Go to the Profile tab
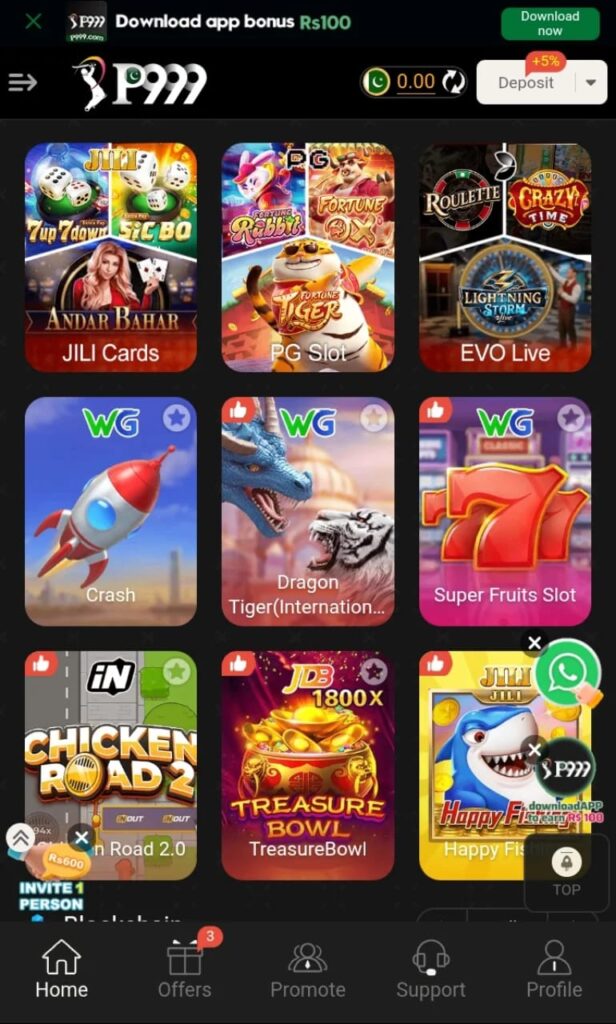 pos(554,970)
